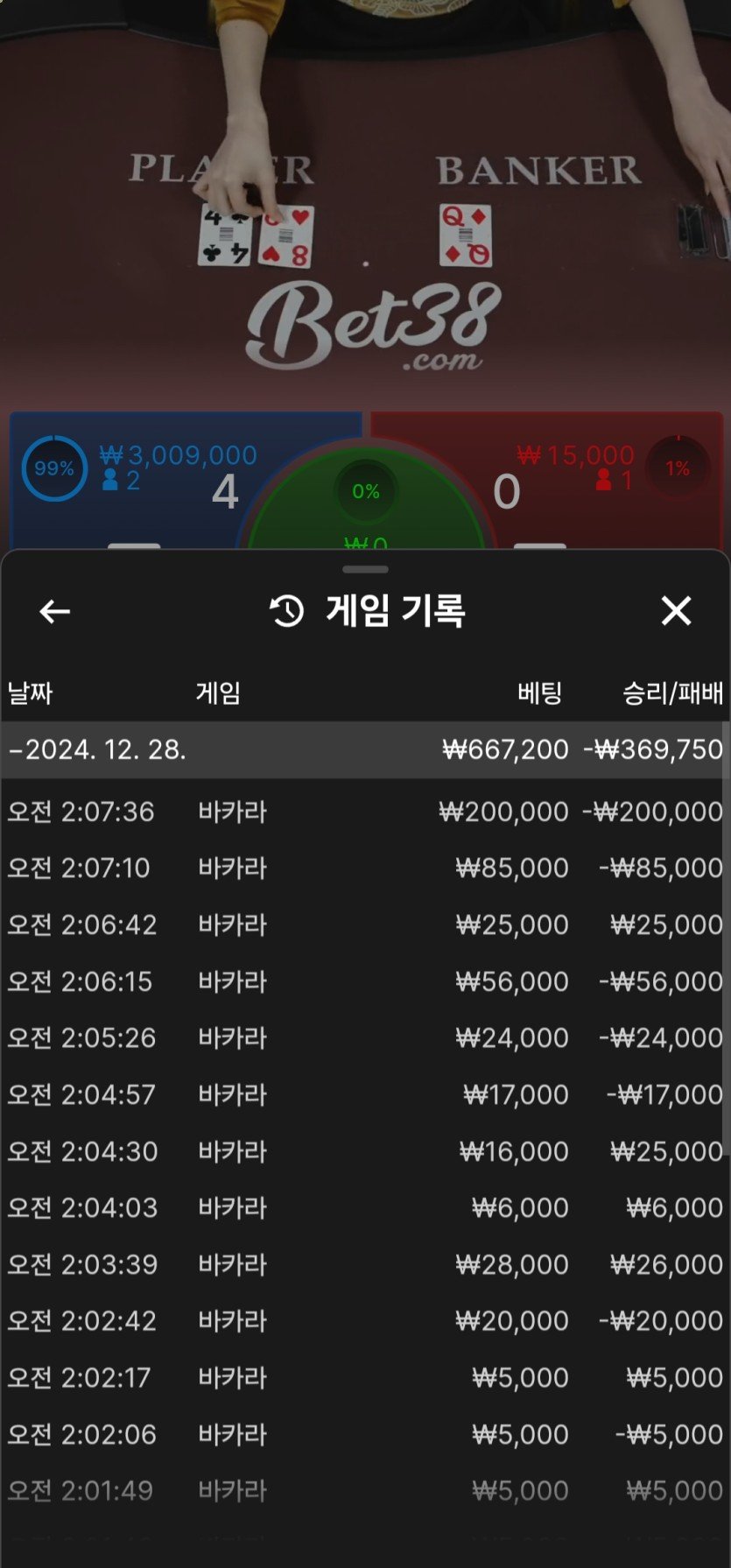Open the 2:07:10 baccarat record
Viewport: 731px width, 1568px height.
pos(365,868)
